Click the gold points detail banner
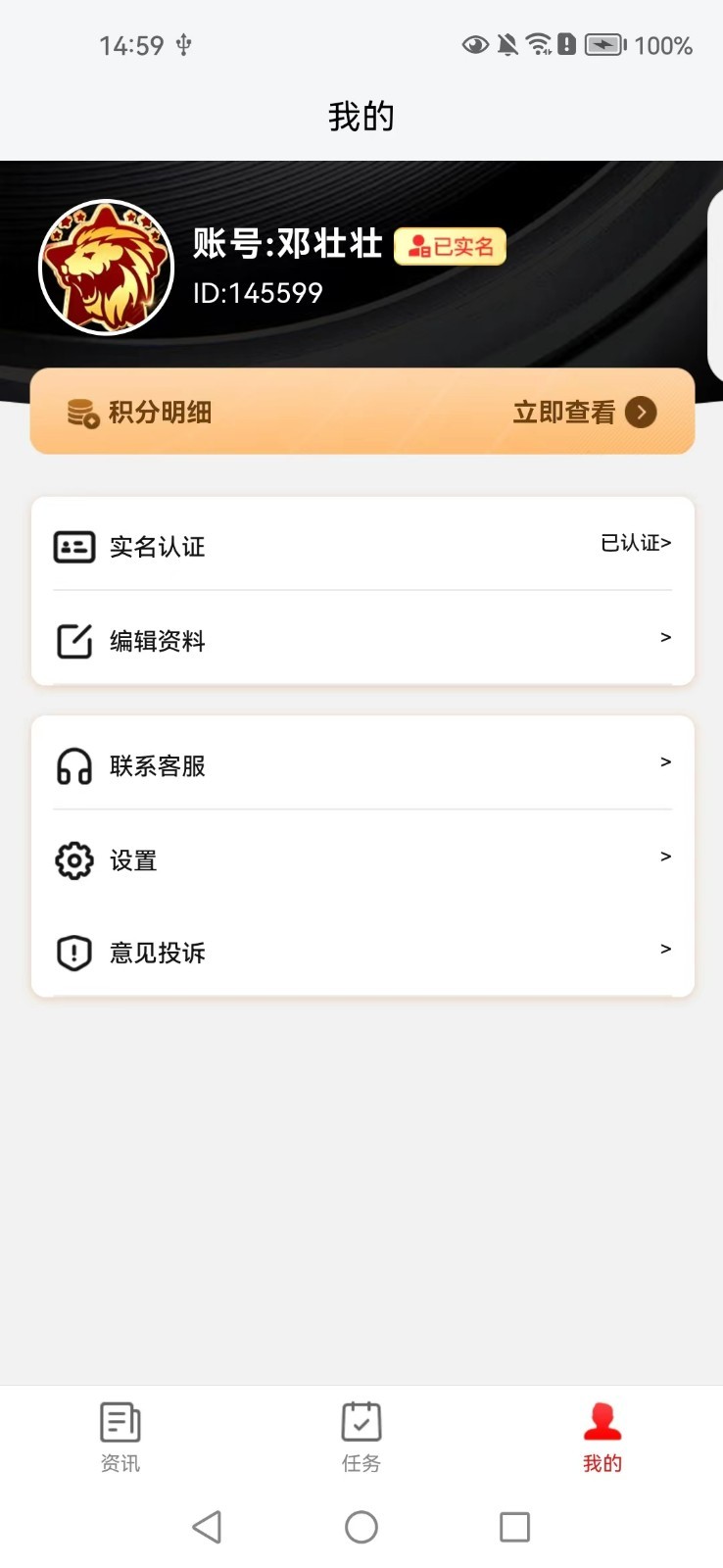 361,412
